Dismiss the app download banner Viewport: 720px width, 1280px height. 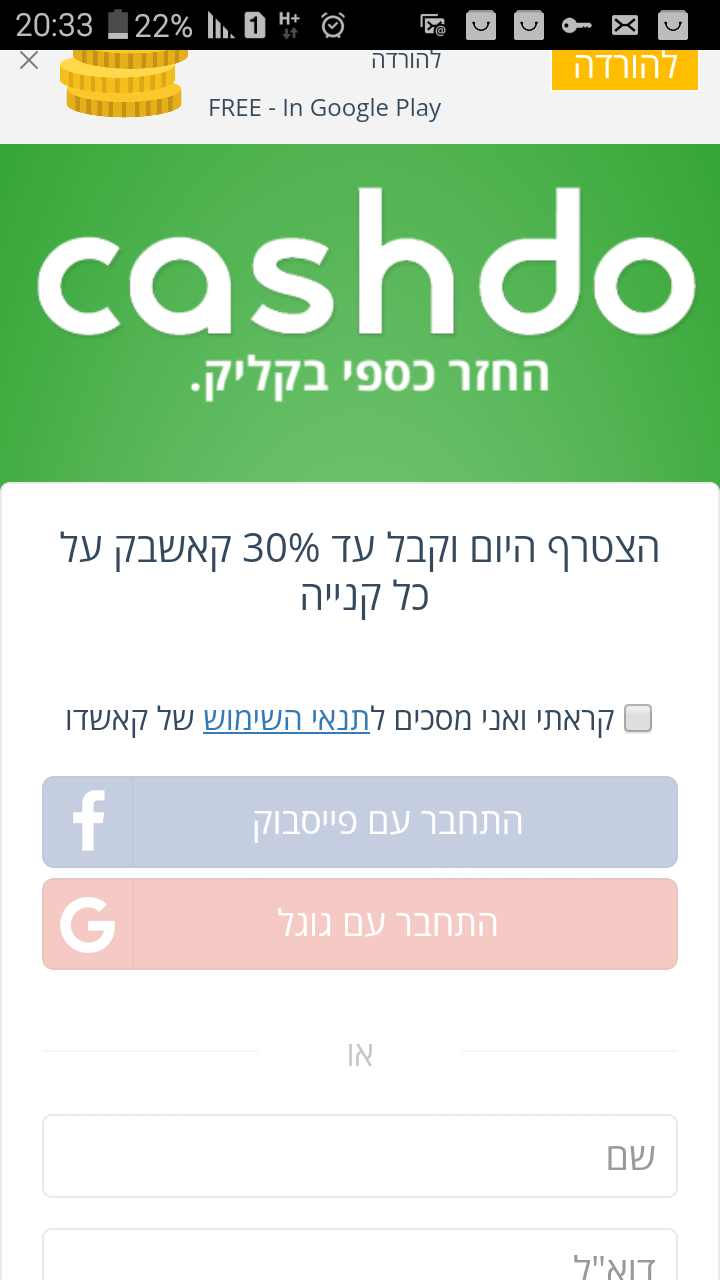[x=29, y=61]
